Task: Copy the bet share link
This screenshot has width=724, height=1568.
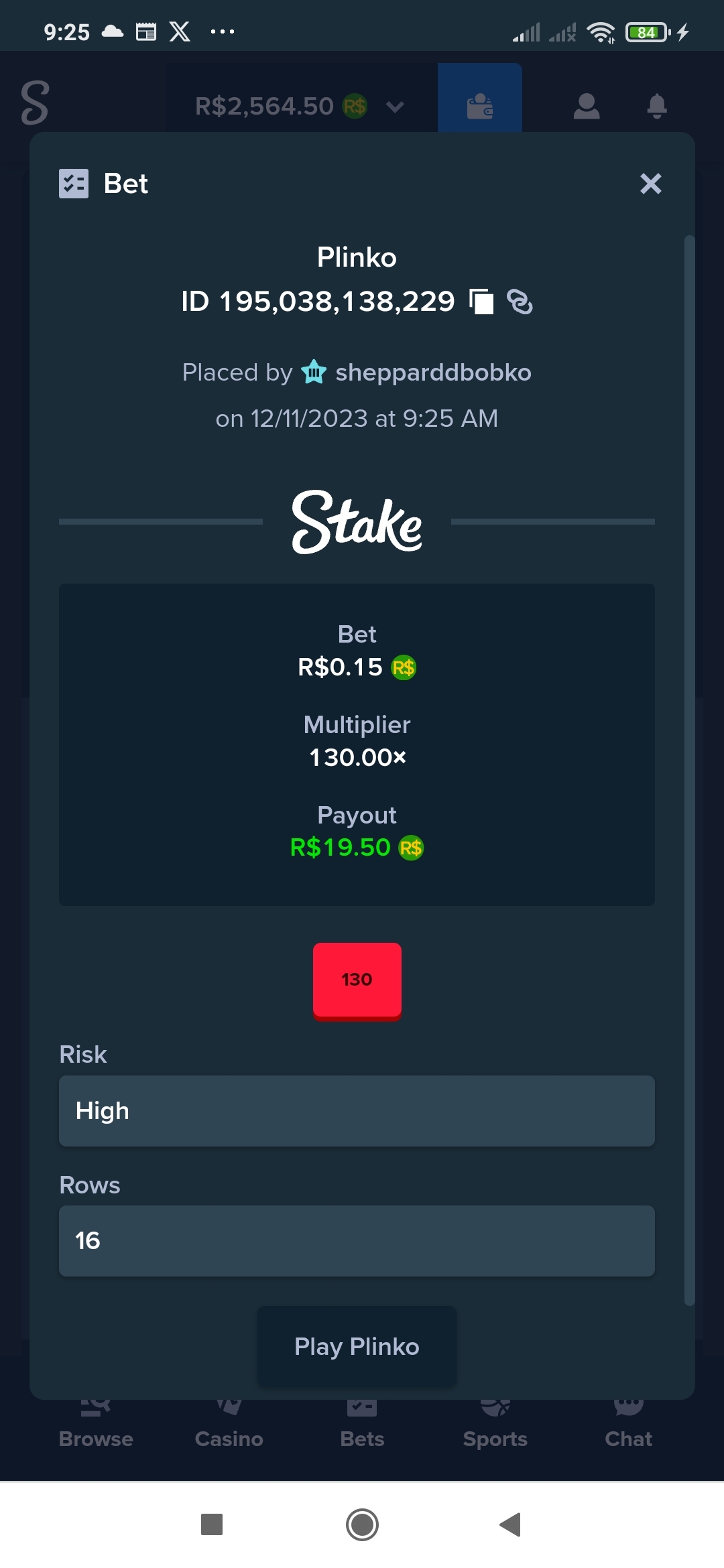Action: (520, 302)
